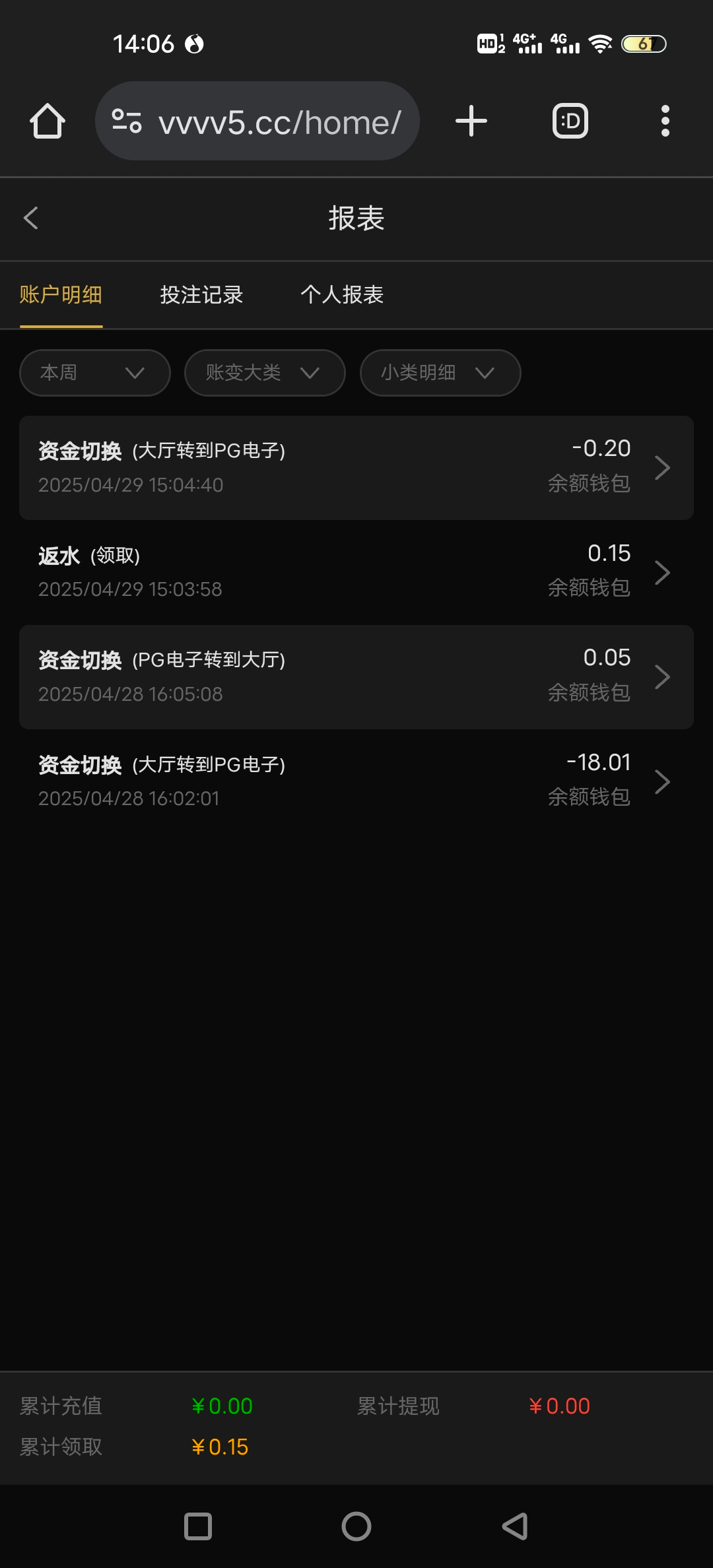Expand the 账变大类 dropdown
This screenshot has height=1568, width=713.
pos(264,373)
